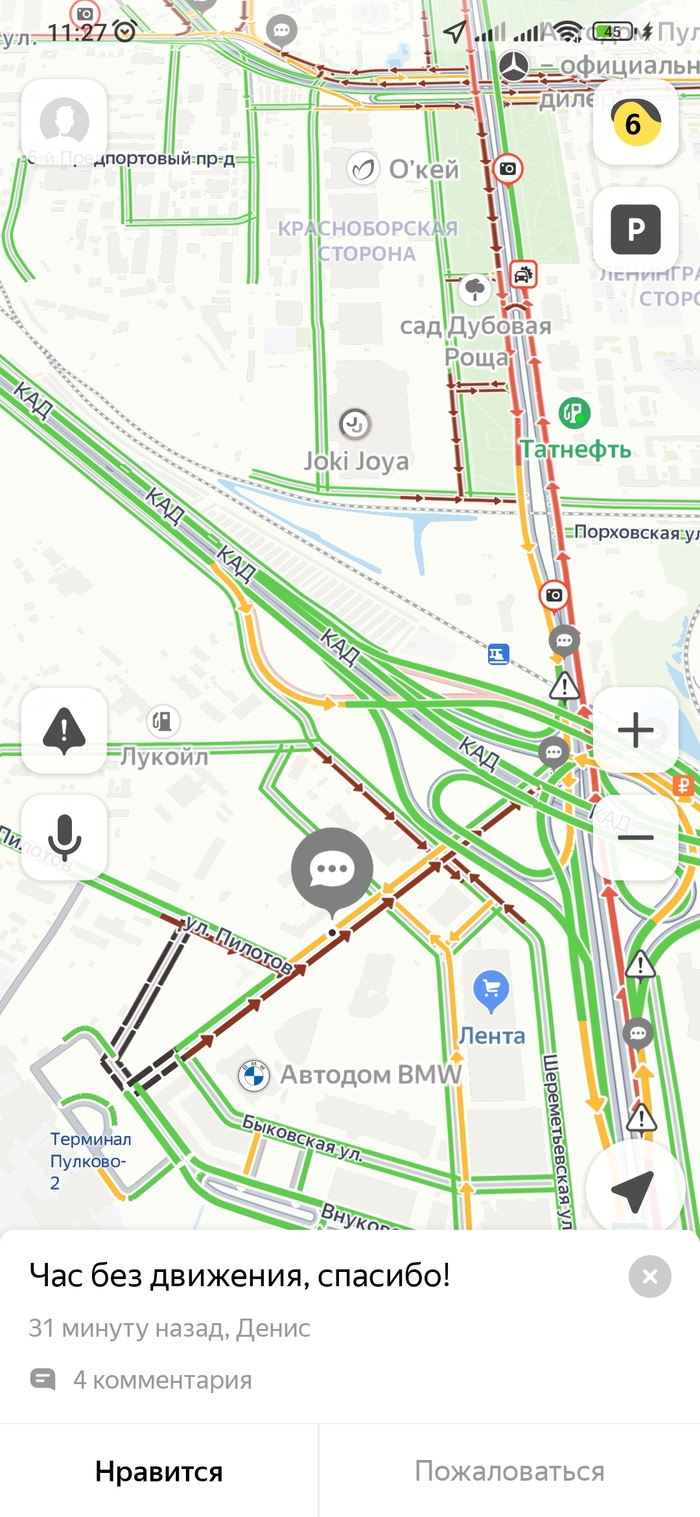Open the profile avatar button
This screenshot has height=1517, width=700.
click(x=64, y=122)
